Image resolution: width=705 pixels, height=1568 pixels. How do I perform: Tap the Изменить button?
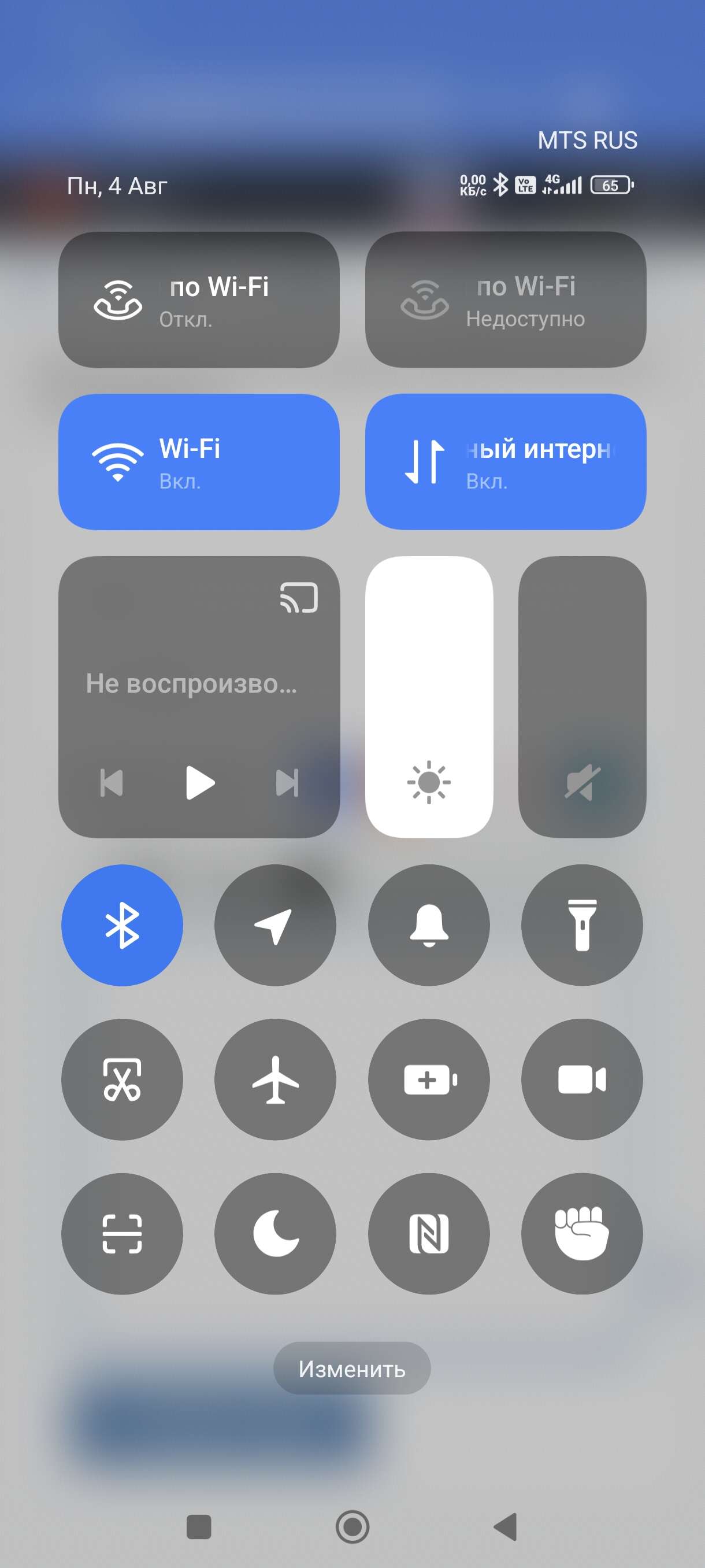tap(352, 1369)
